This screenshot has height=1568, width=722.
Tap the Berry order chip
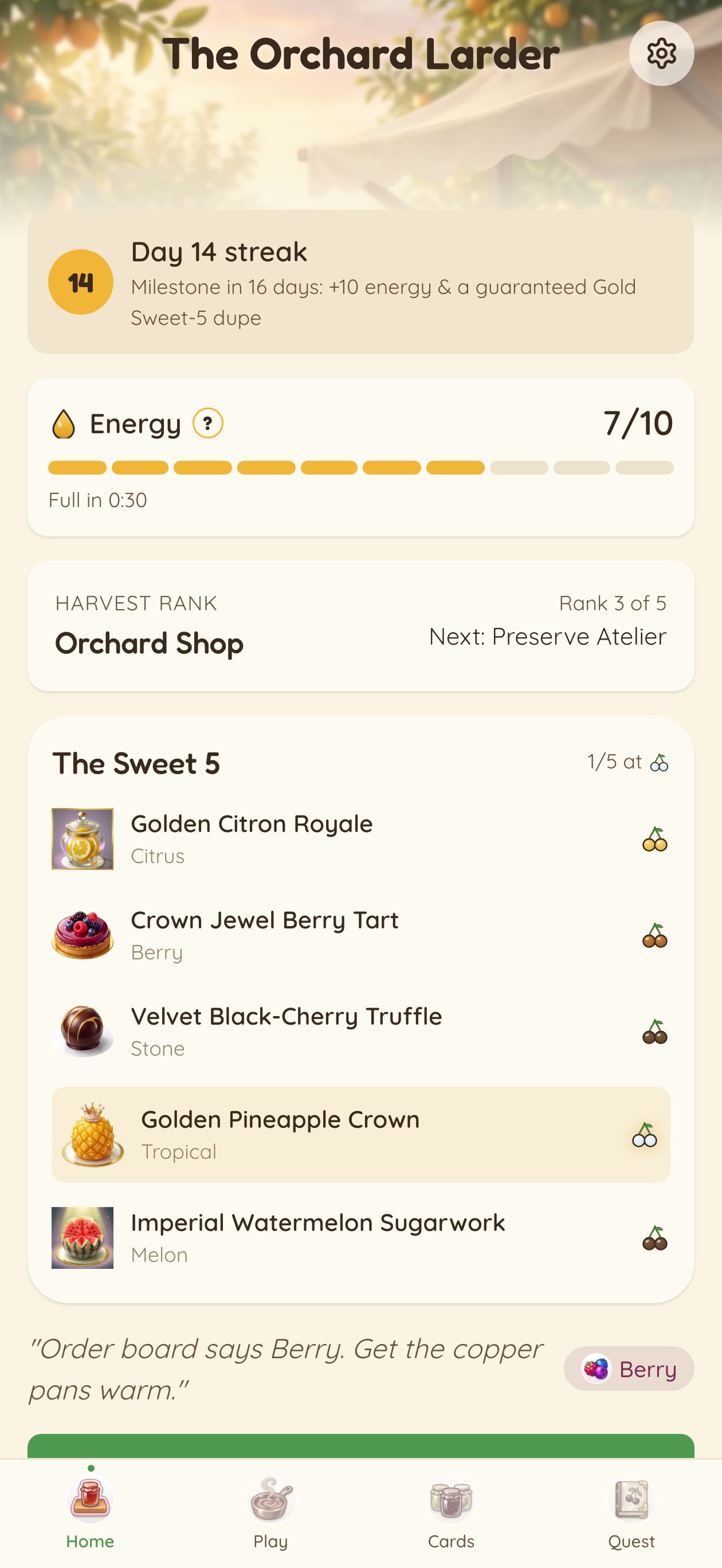(x=629, y=1369)
